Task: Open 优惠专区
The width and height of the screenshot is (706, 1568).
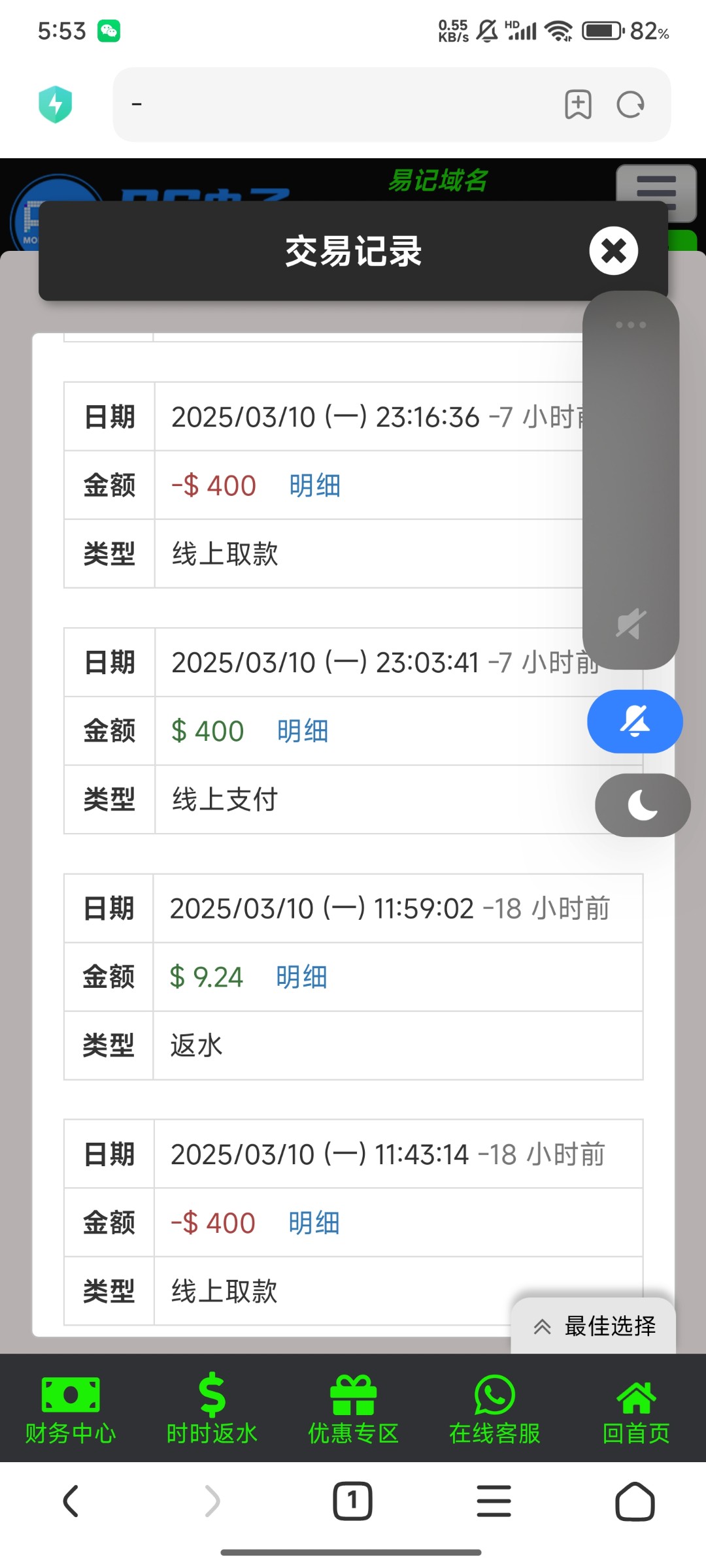Action: tap(353, 1409)
